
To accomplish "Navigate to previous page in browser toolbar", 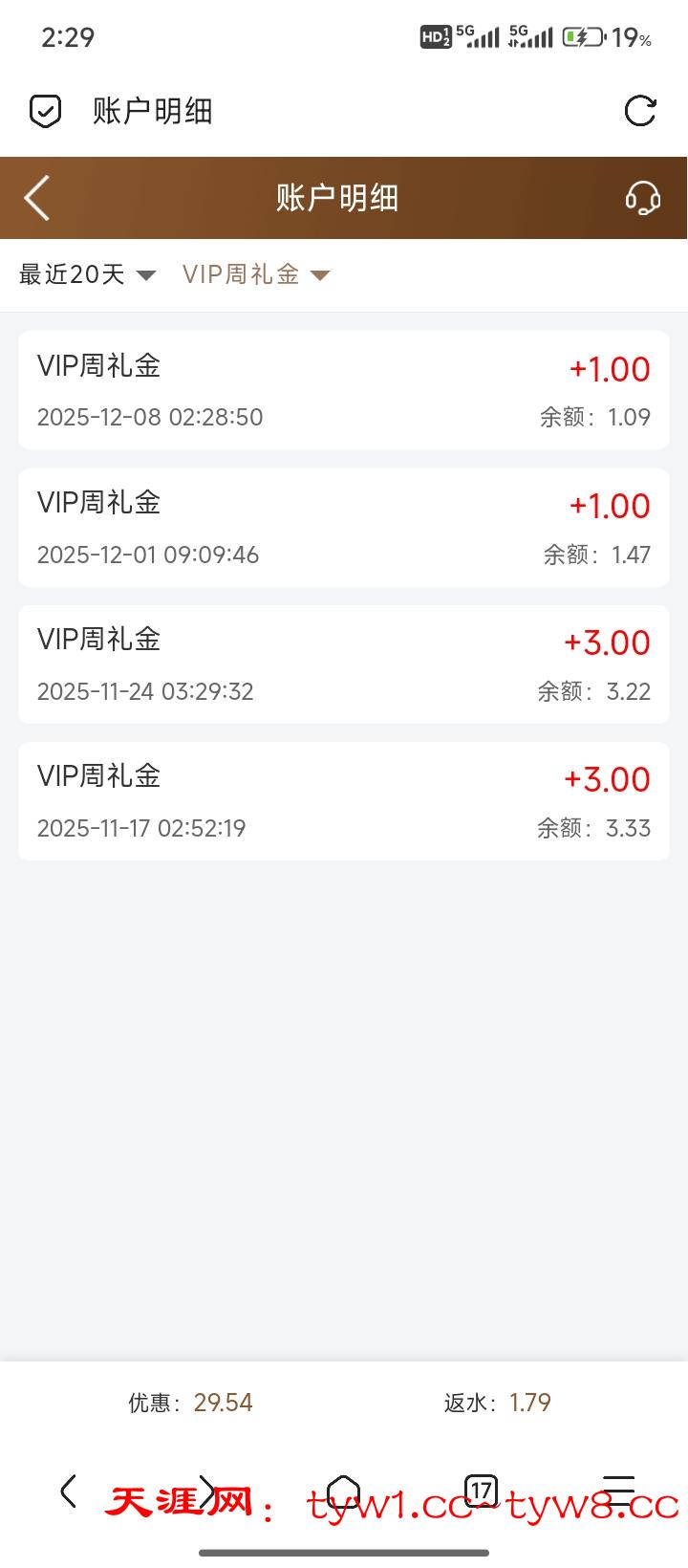I will pos(68,1491).
